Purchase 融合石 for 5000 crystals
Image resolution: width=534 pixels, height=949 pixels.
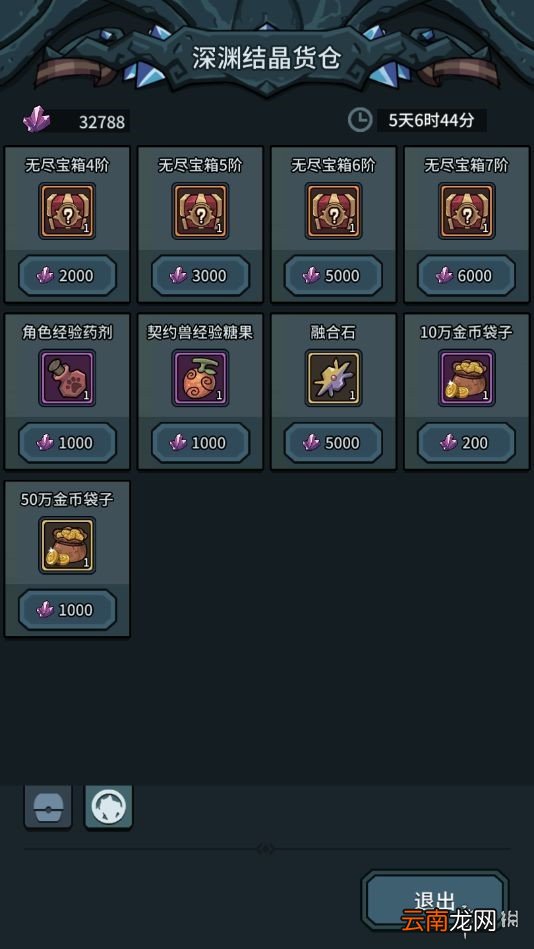coord(334,443)
